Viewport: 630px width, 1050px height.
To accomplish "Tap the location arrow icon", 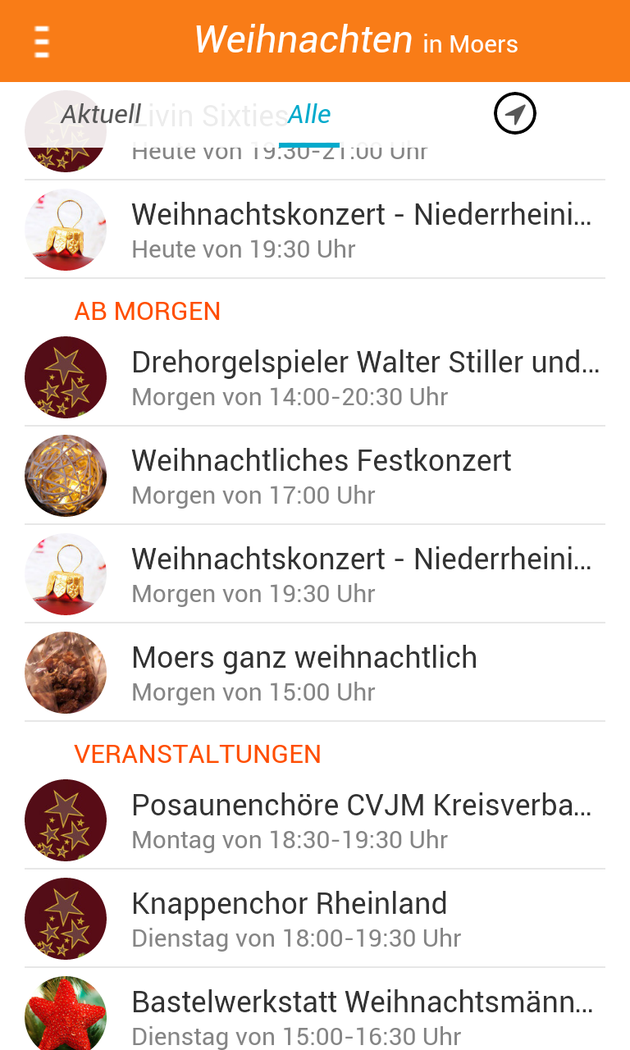I will pos(515,114).
